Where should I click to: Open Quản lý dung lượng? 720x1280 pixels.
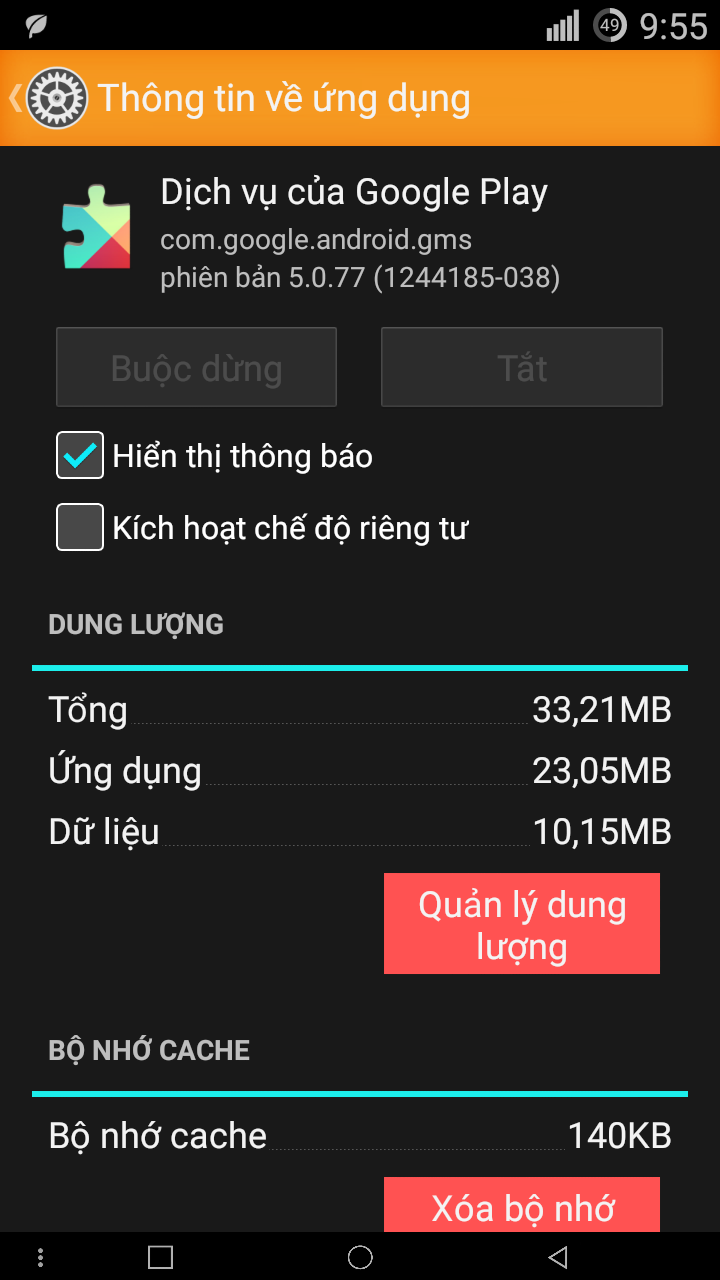pos(522,923)
